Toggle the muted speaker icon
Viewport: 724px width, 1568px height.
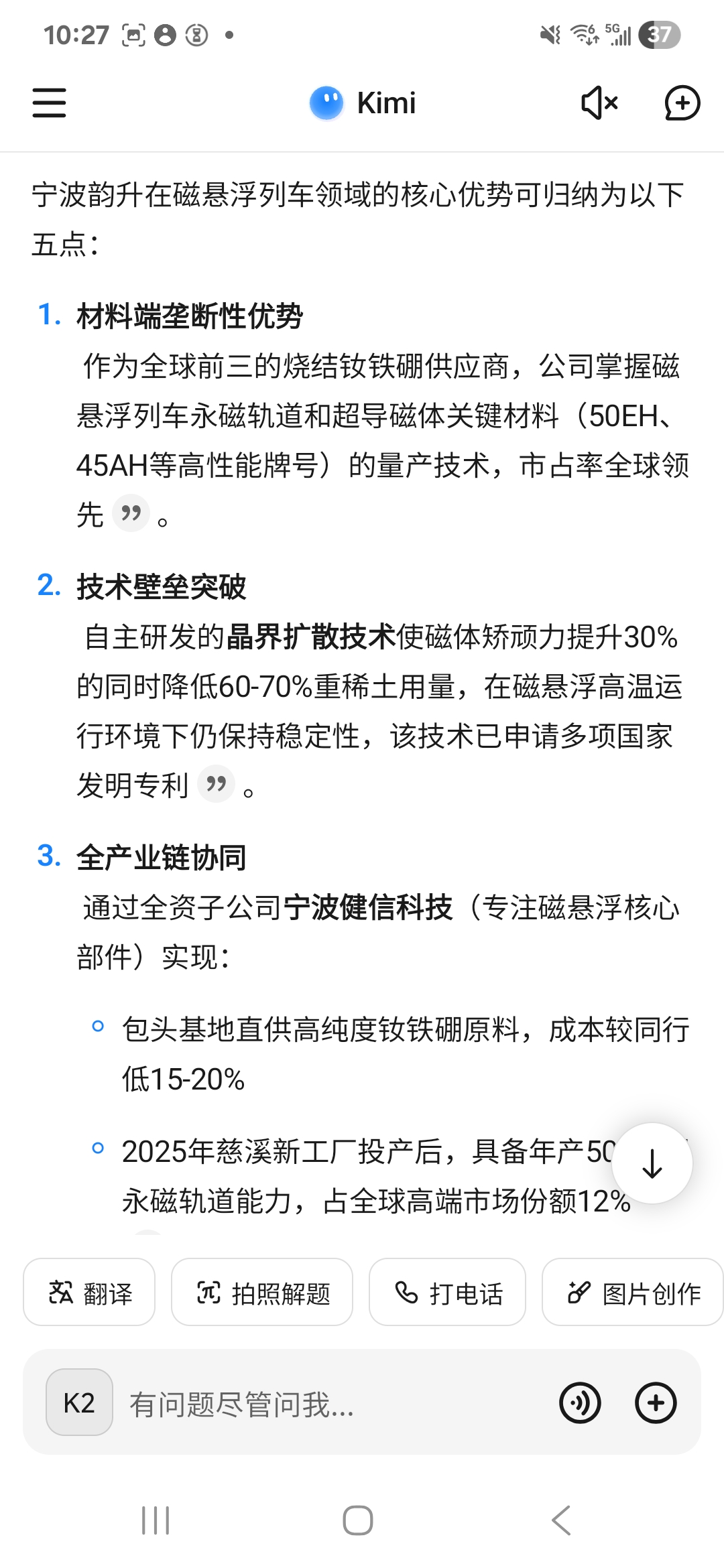[x=599, y=103]
